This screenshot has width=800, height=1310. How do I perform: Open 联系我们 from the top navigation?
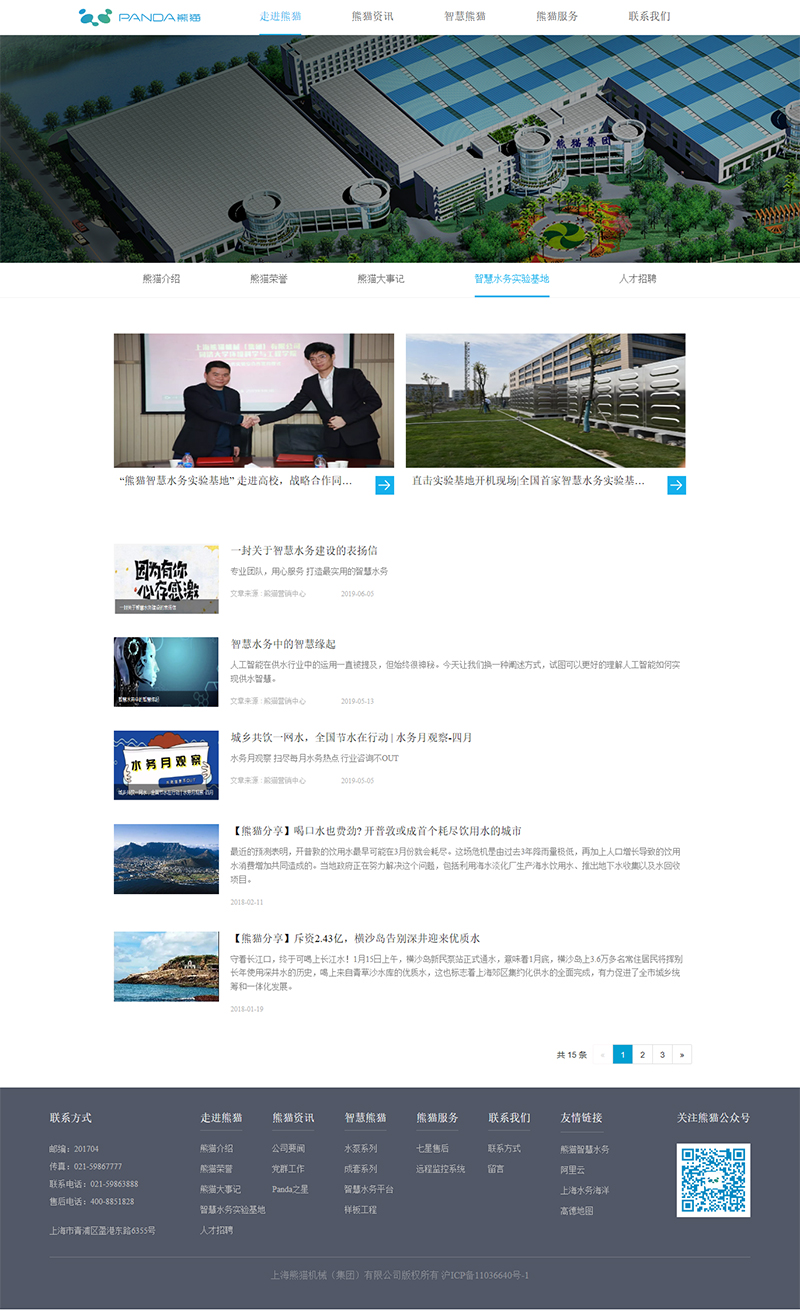[x=649, y=17]
